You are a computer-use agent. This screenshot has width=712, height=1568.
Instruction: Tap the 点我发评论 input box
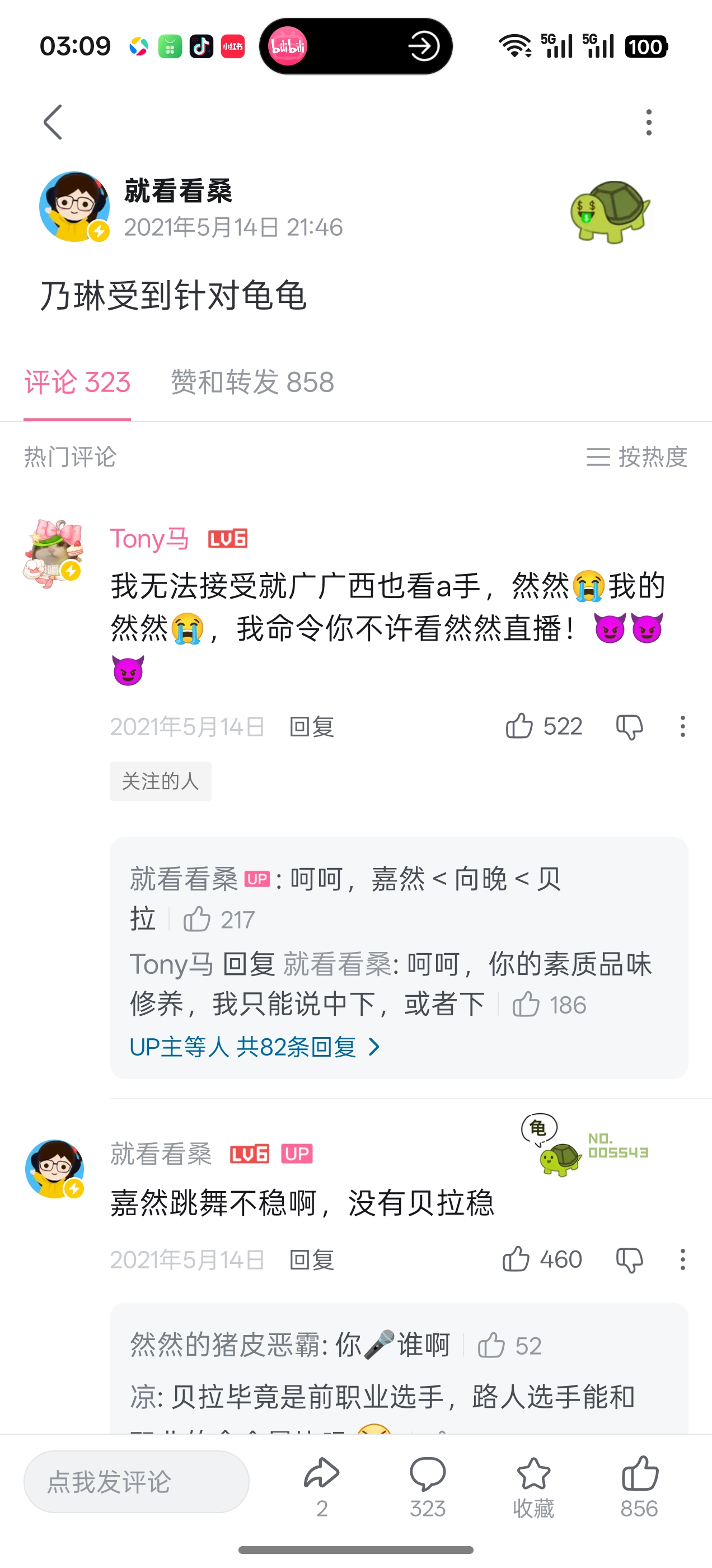[x=137, y=1482]
